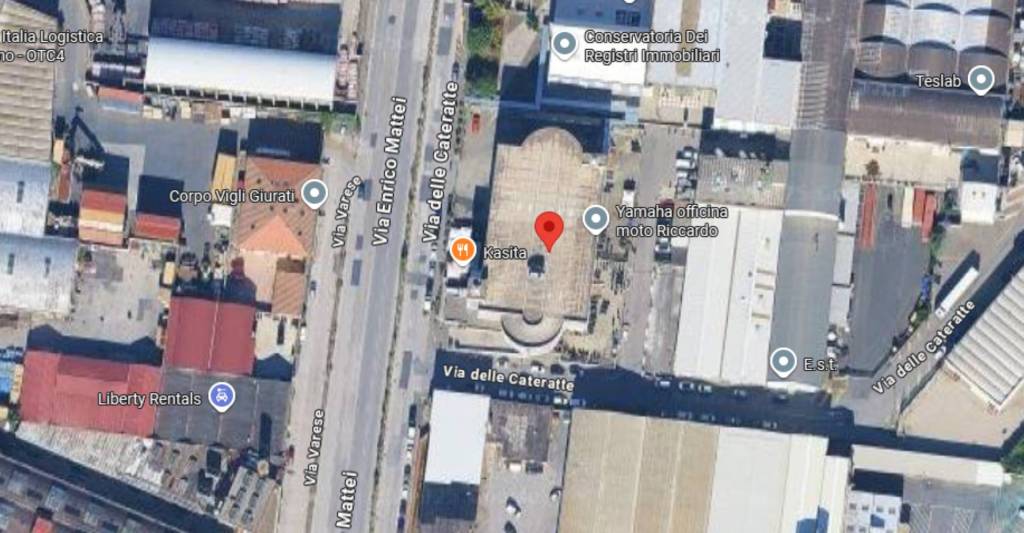The height and width of the screenshot is (533, 1024).
Task: Open Conservatoria Dei Registri Immobiliari pin
Action: pyautogui.click(x=565, y=43)
